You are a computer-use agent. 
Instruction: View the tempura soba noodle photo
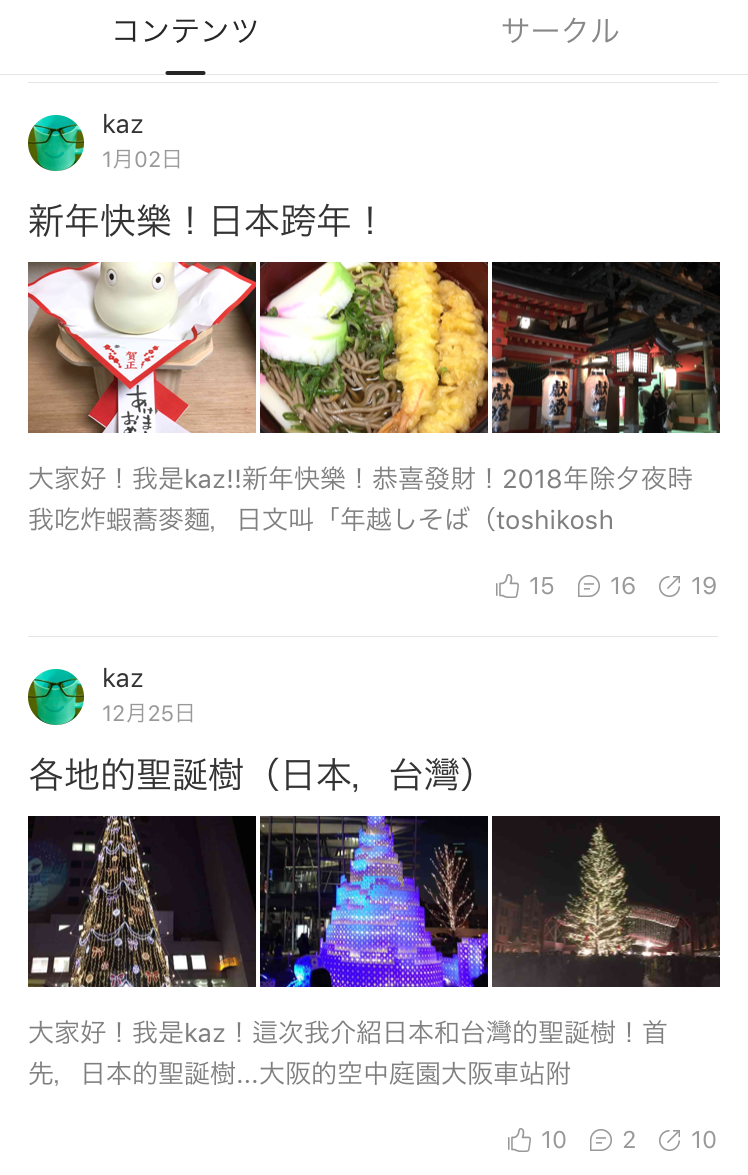374,347
